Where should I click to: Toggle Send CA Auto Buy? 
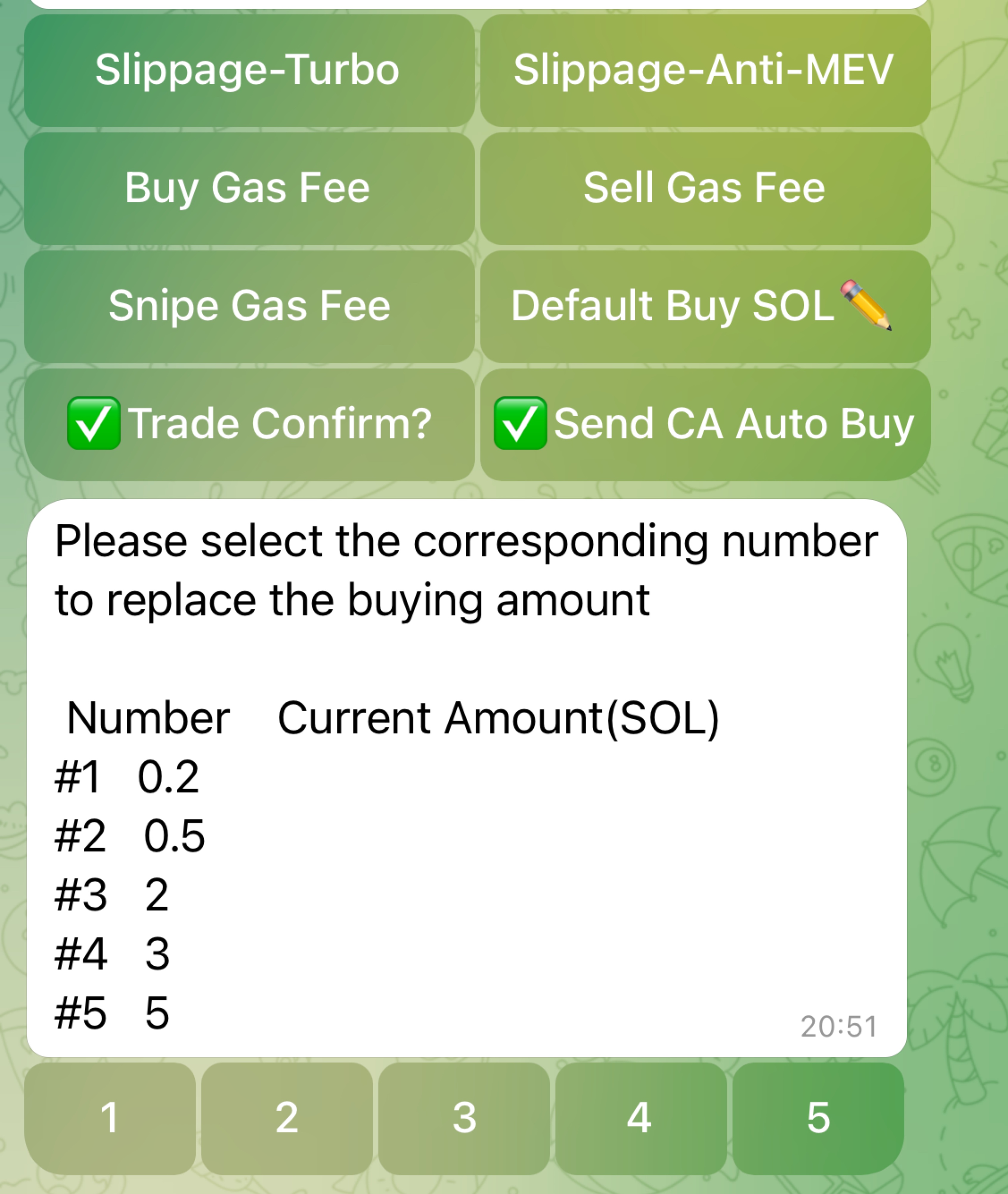(705, 425)
